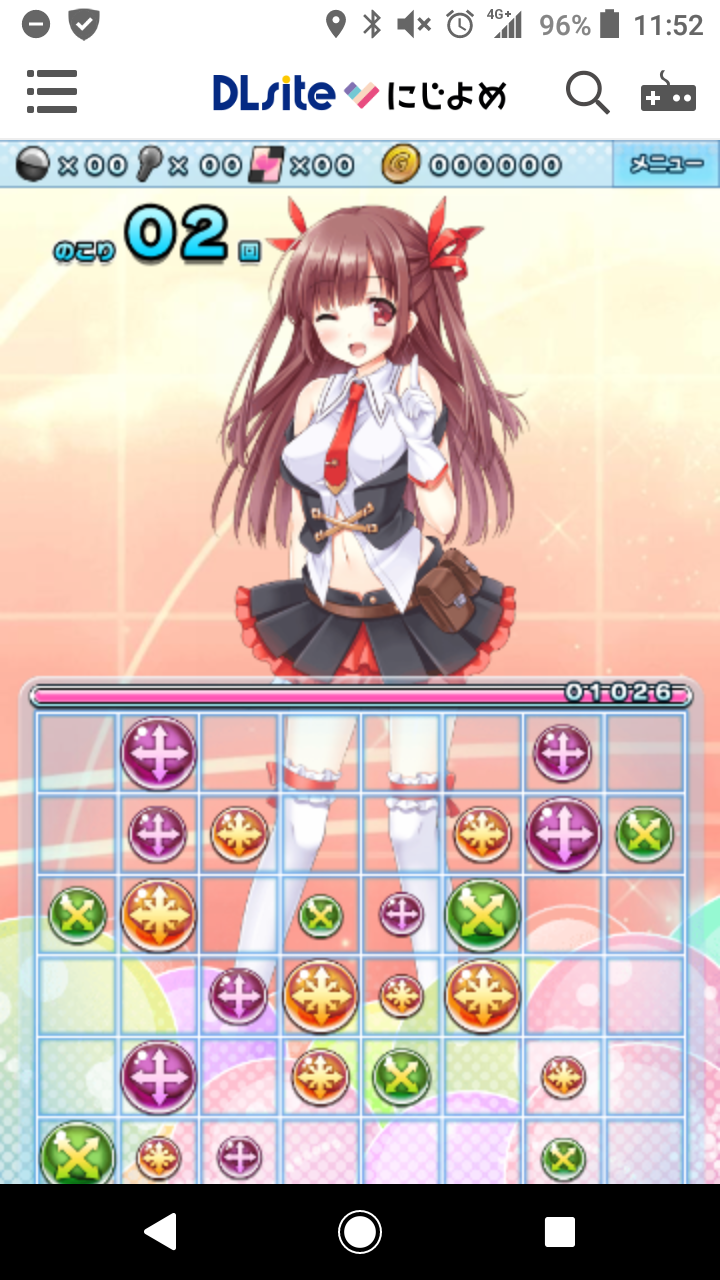720x1280 pixels.
Task: Go to the system home screen
Action: tap(360, 1232)
